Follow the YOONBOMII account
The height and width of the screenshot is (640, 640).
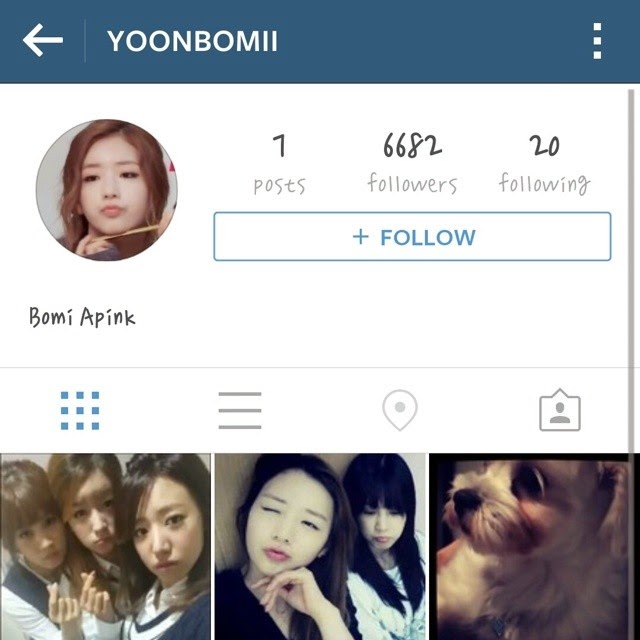[x=412, y=238]
